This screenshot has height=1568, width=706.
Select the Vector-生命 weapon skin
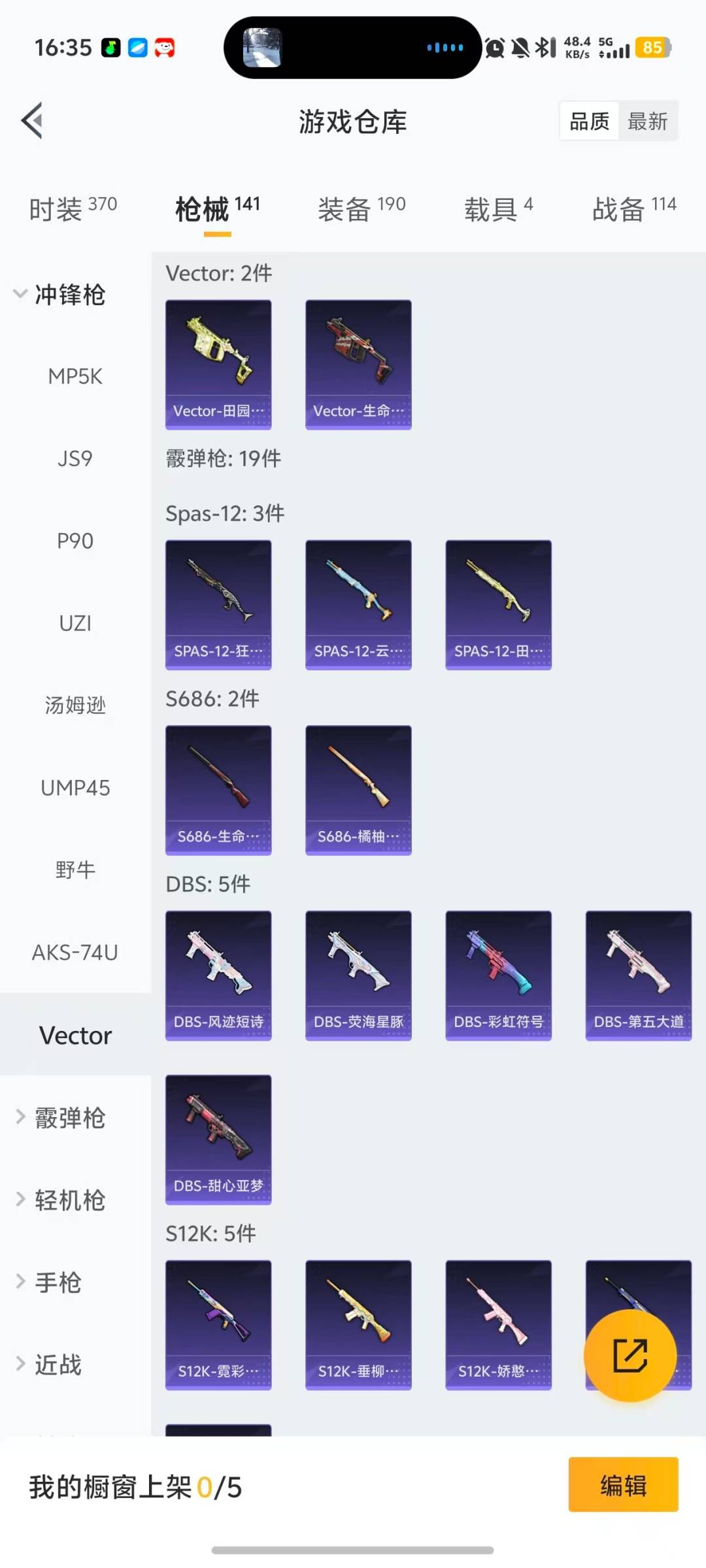click(x=358, y=365)
